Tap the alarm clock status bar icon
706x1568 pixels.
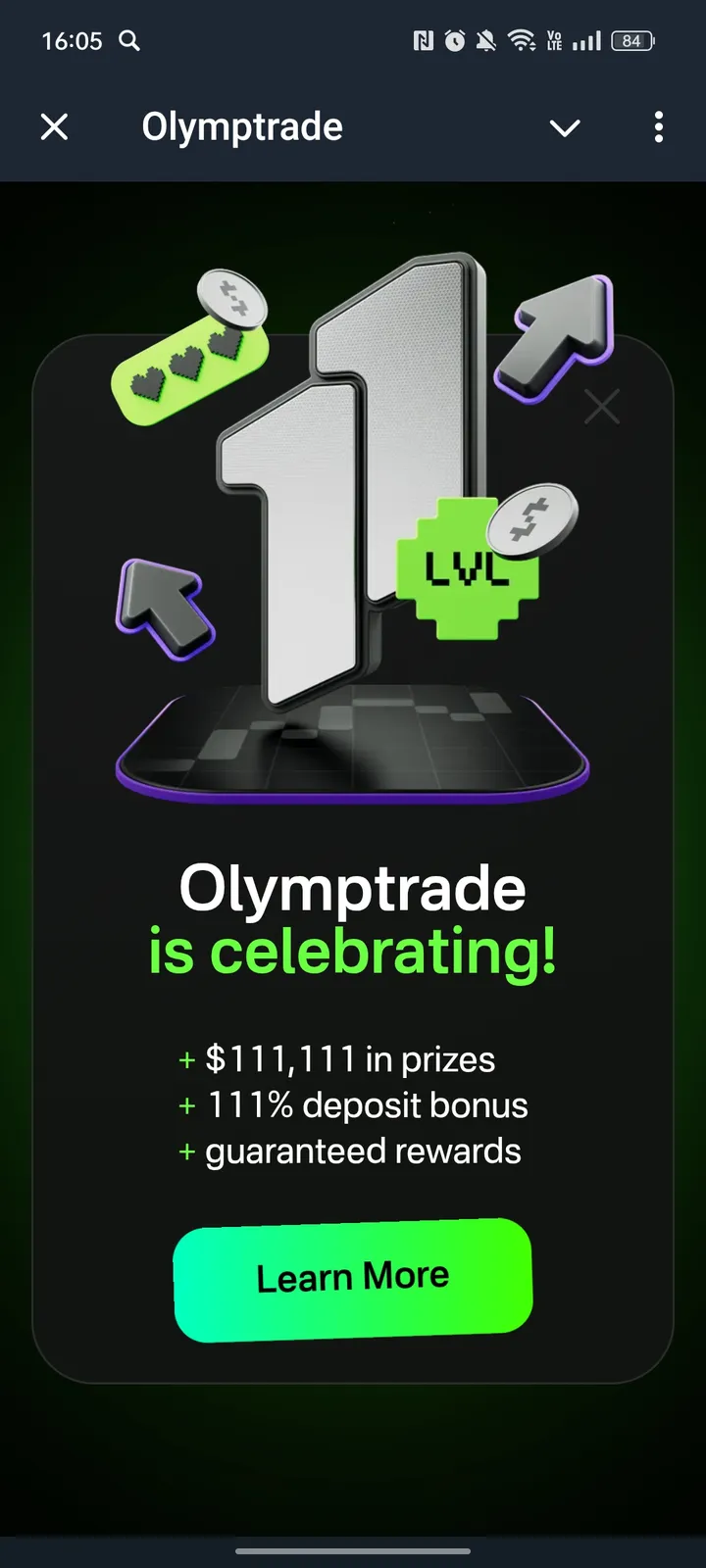tap(455, 41)
